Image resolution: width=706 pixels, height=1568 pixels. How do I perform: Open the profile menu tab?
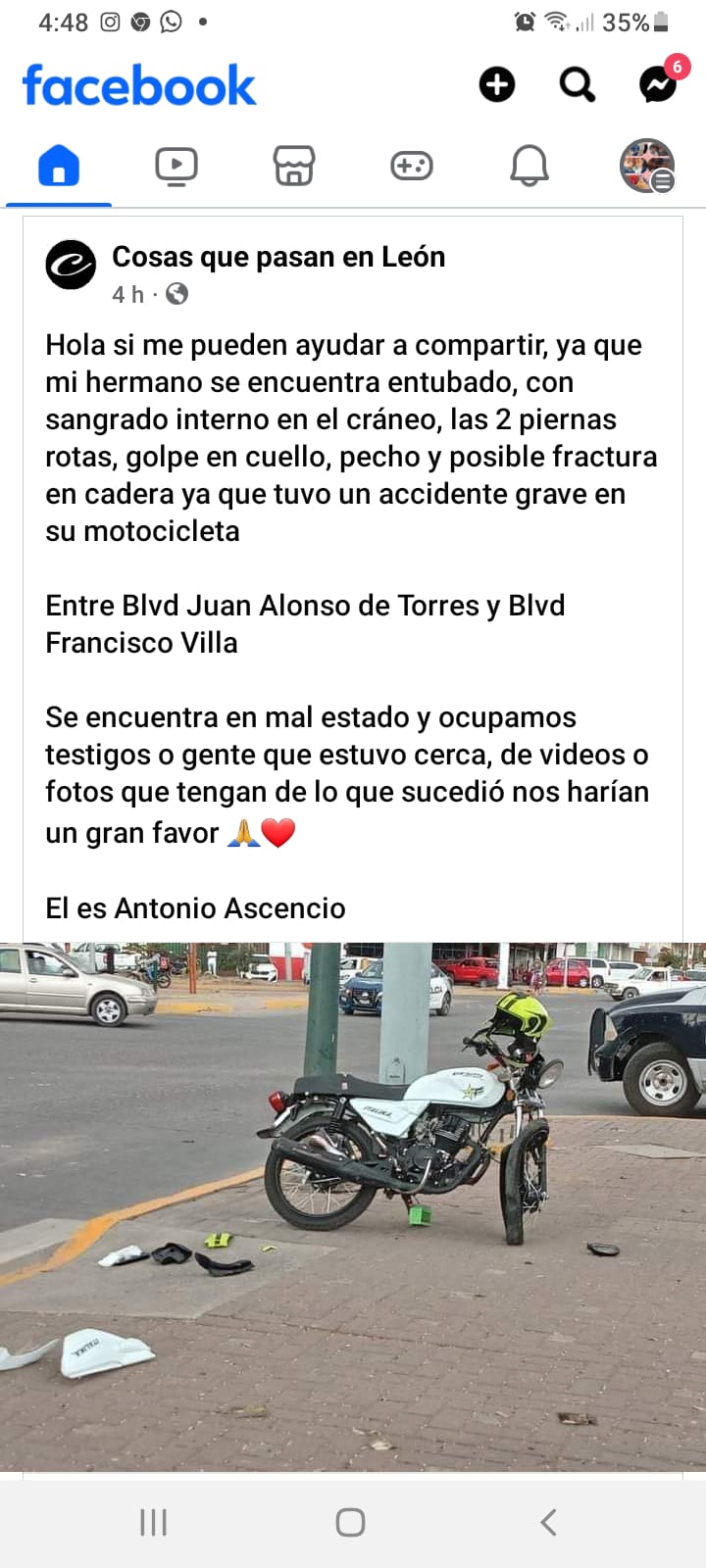tap(647, 166)
